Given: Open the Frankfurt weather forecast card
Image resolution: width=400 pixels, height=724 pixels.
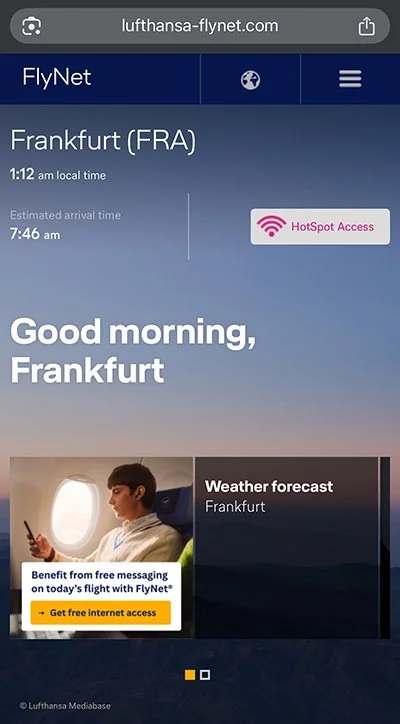Looking at the screenshot, I should tap(286, 548).
